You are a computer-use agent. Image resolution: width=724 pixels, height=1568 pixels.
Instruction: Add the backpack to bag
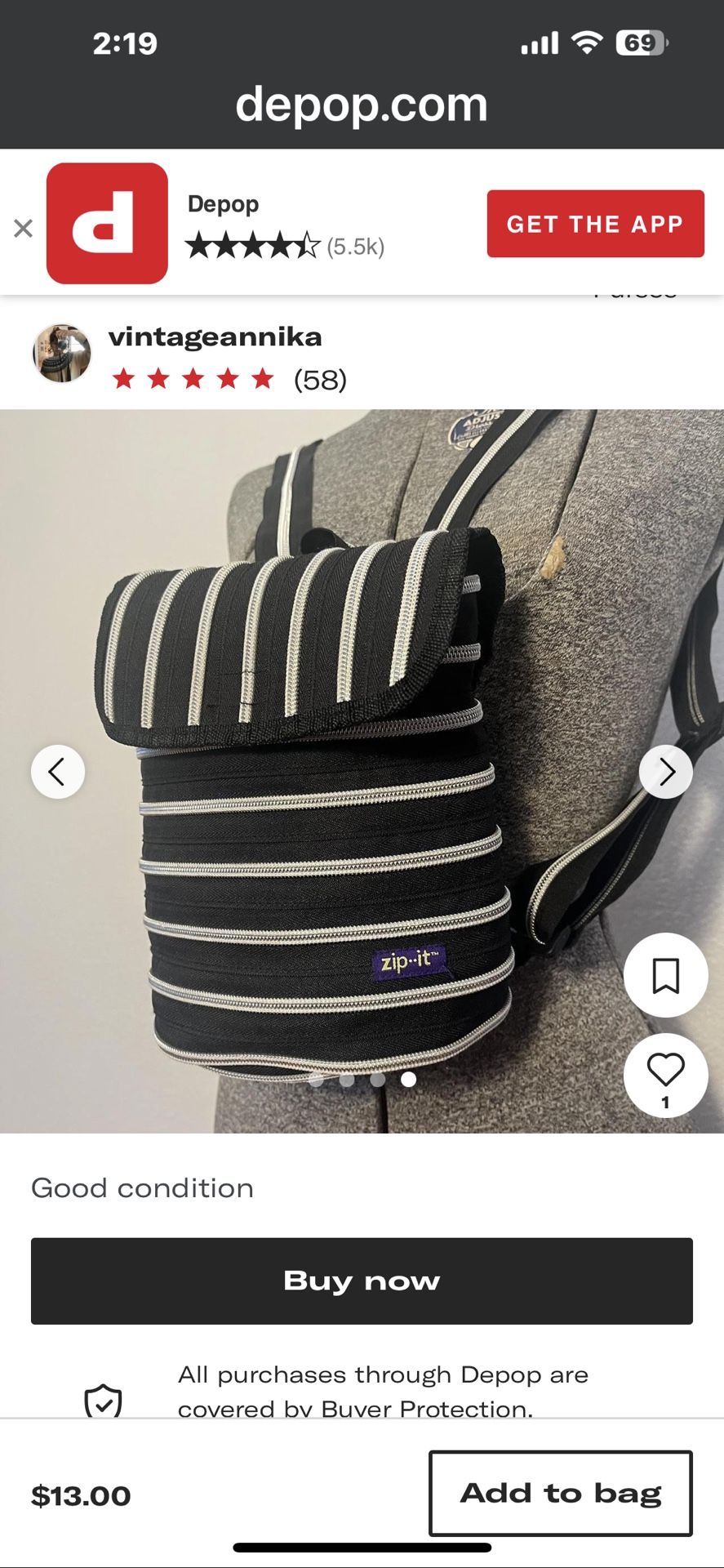point(561,1493)
